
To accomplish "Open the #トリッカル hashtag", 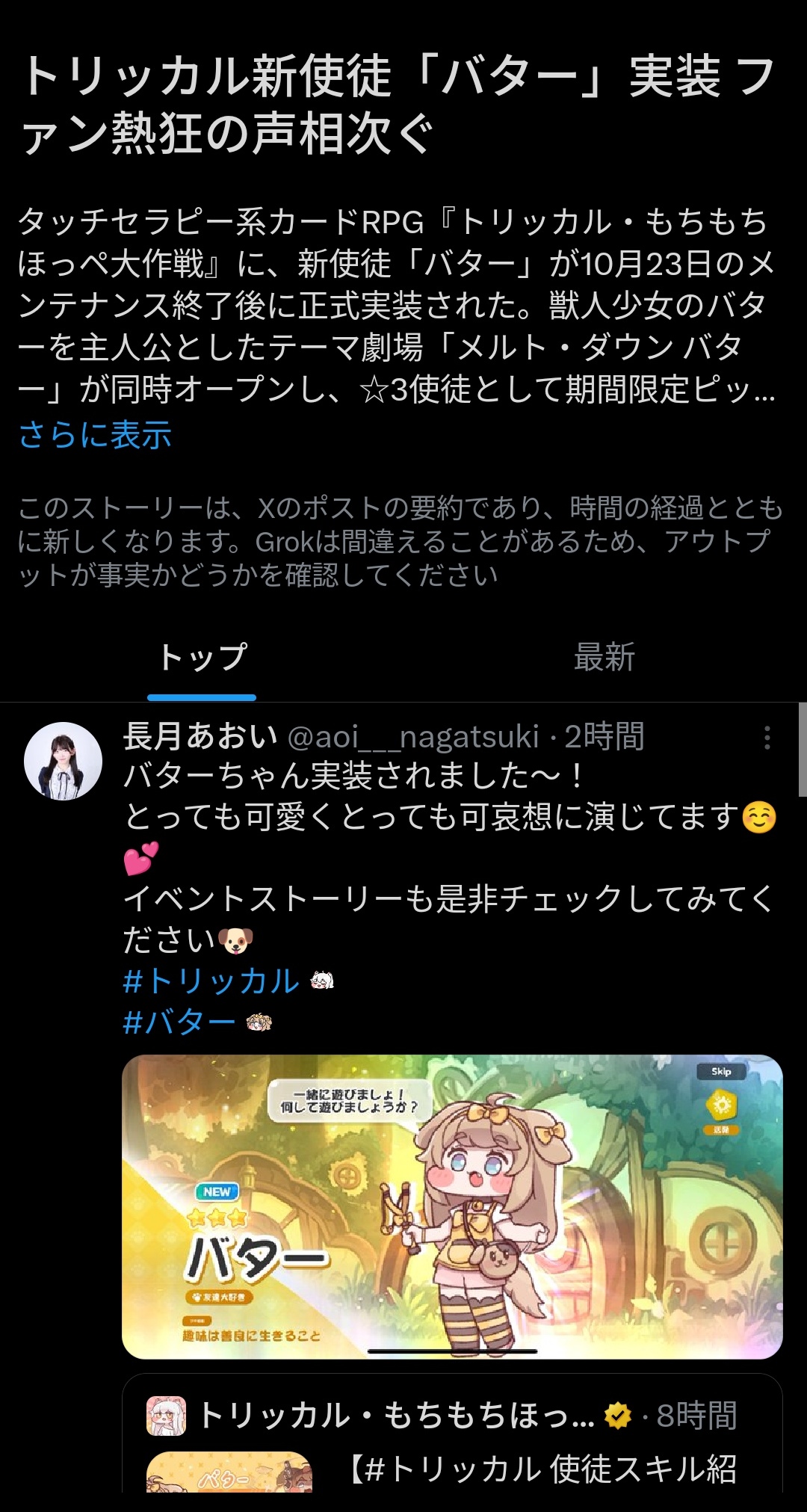I will click(x=211, y=981).
